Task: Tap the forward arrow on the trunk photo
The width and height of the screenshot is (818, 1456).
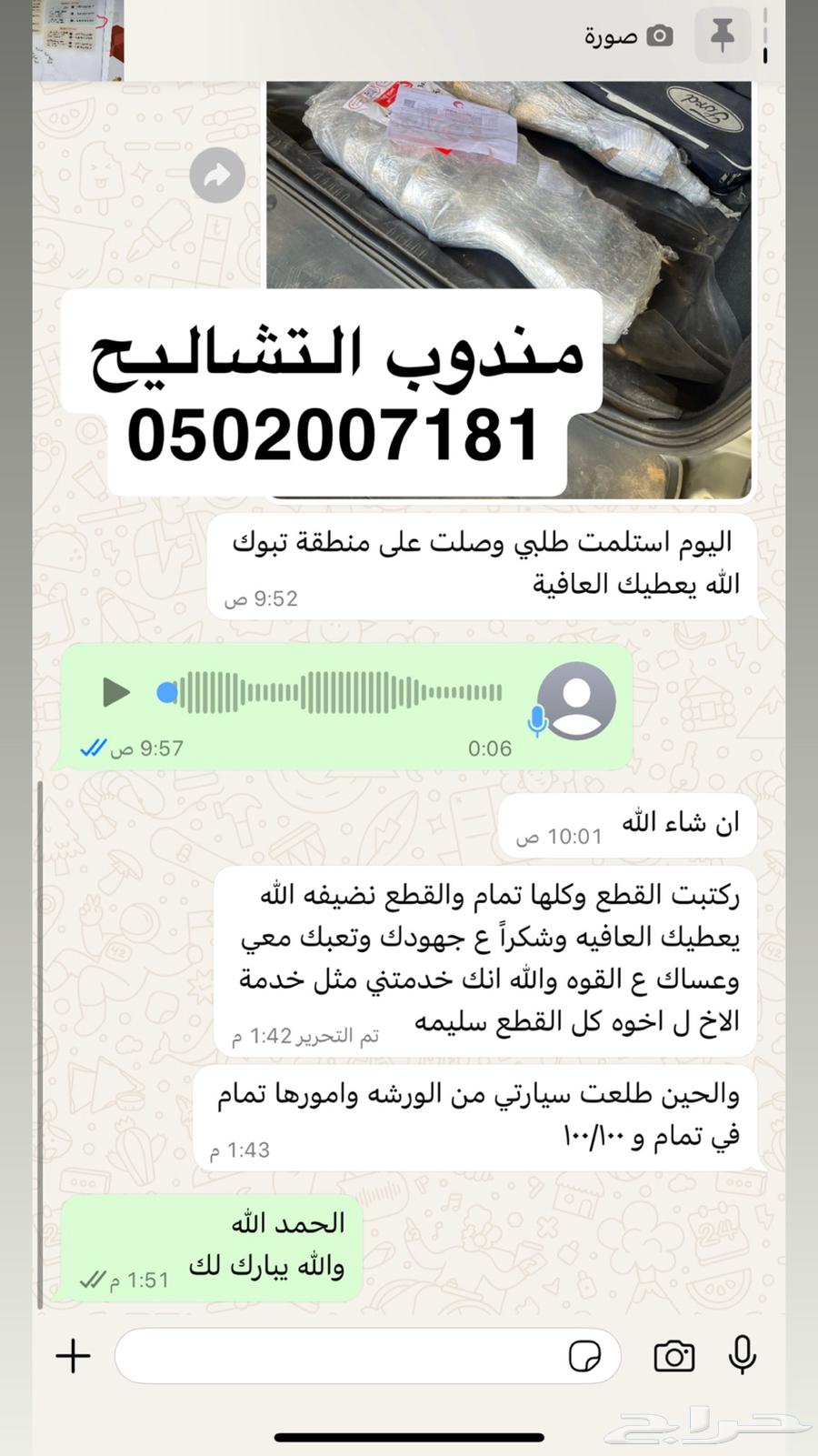Action: pos(216,175)
